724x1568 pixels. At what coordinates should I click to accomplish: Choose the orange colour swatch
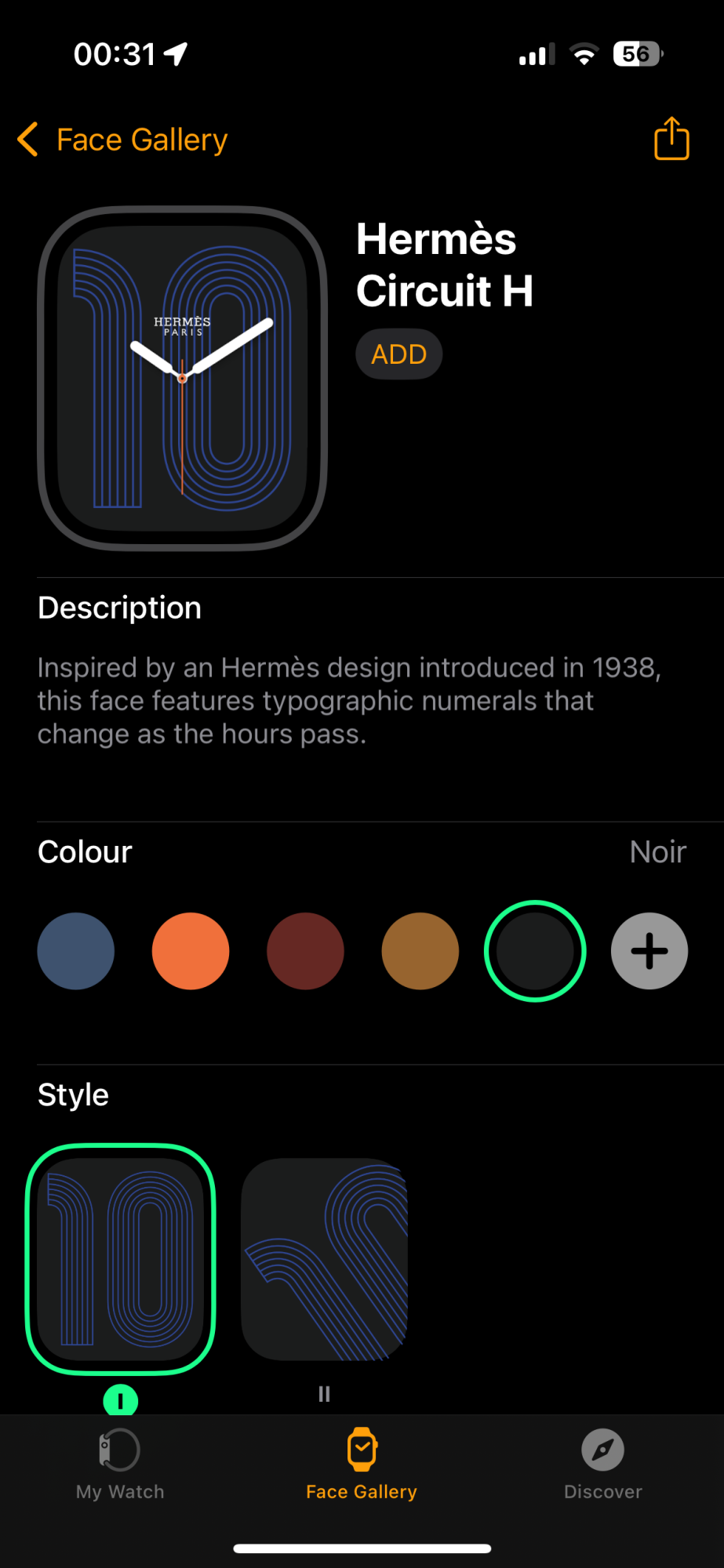(x=191, y=951)
